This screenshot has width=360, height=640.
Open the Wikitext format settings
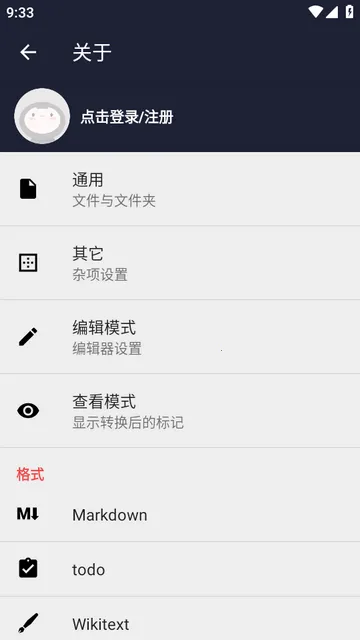tap(180, 619)
